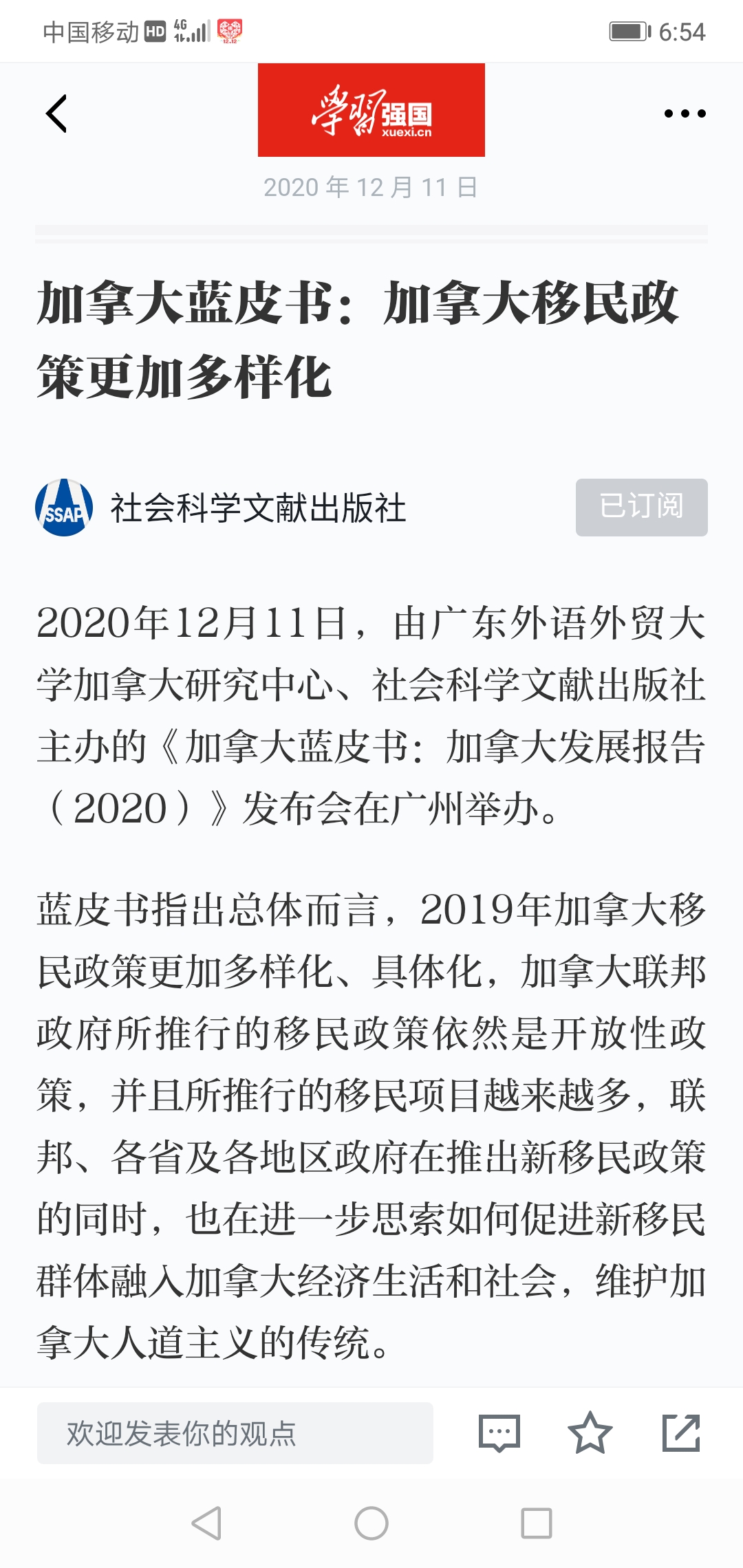Viewport: 743px width, 1568px height.
Task: Tap the navigation home circle button
Action: (x=371, y=1522)
